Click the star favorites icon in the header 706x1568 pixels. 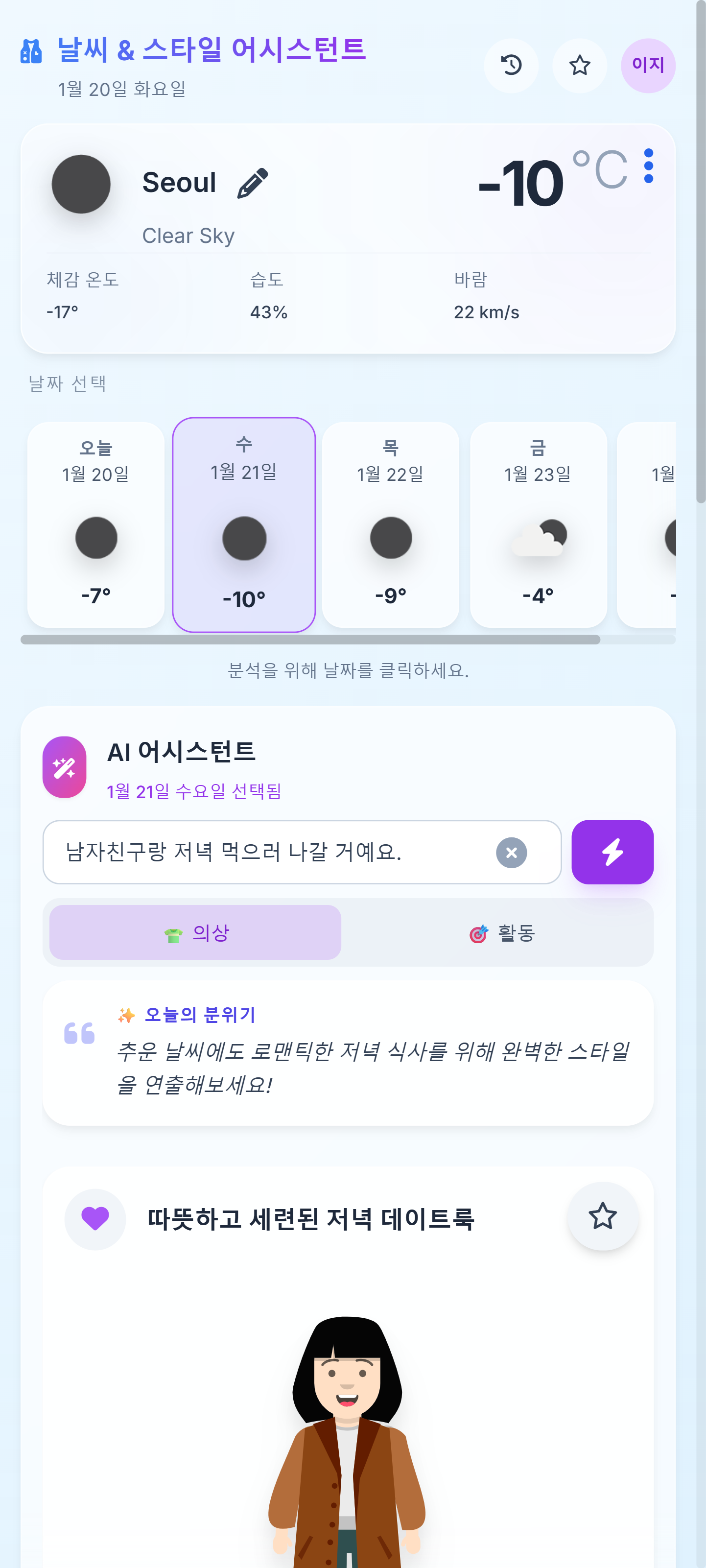tap(579, 66)
